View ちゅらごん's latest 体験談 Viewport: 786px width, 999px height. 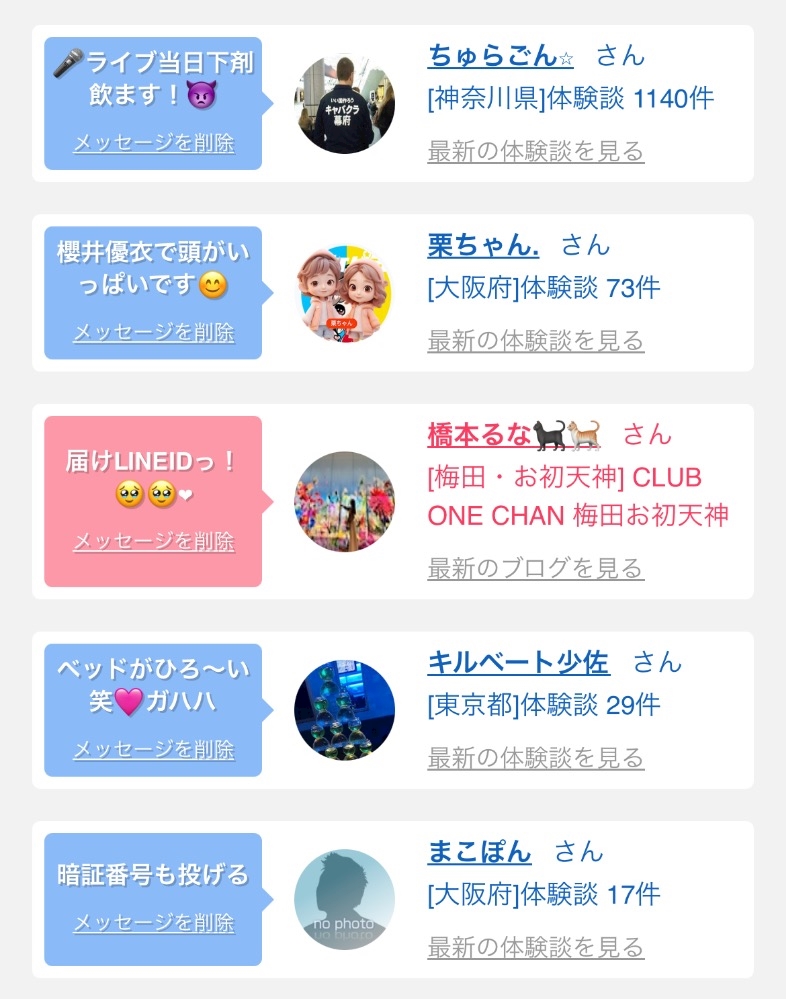535,151
